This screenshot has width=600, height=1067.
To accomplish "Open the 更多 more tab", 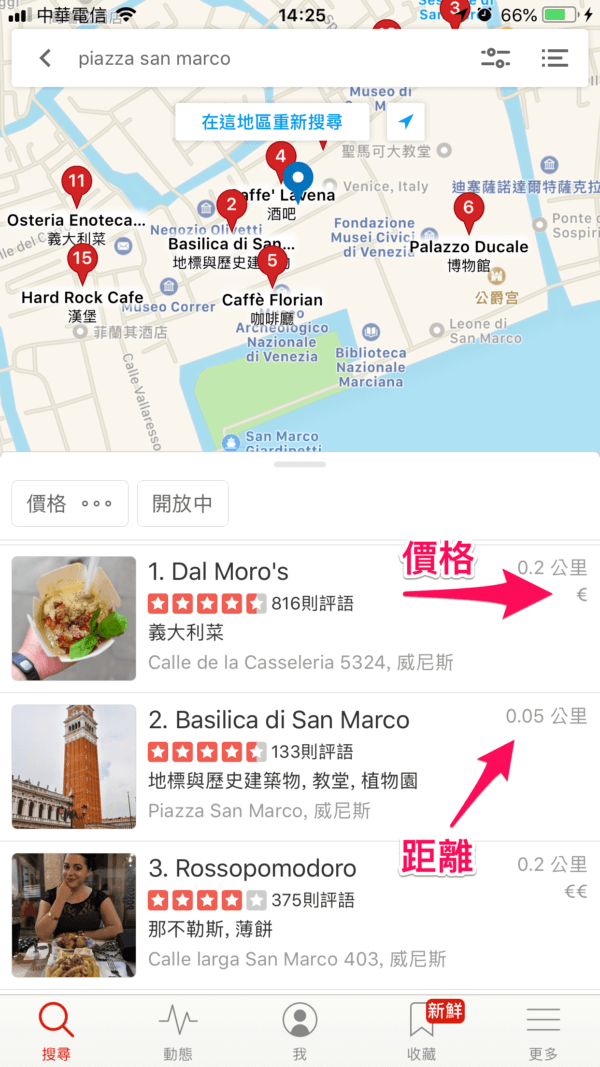I will pos(543,1031).
